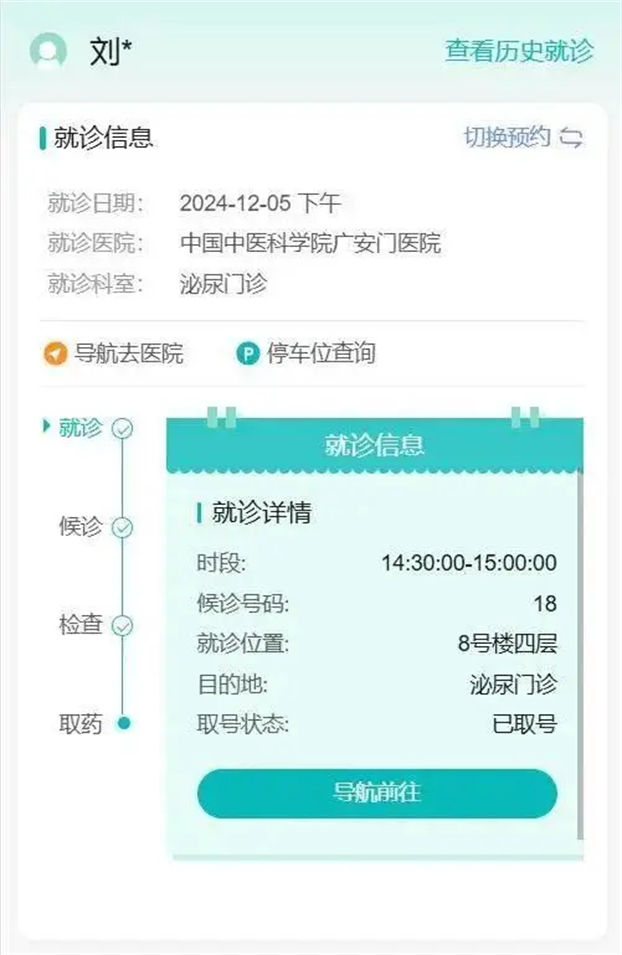Tap 切换预约 to switch appointment
This screenshot has height=955, width=622.
[x=522, y=137]
